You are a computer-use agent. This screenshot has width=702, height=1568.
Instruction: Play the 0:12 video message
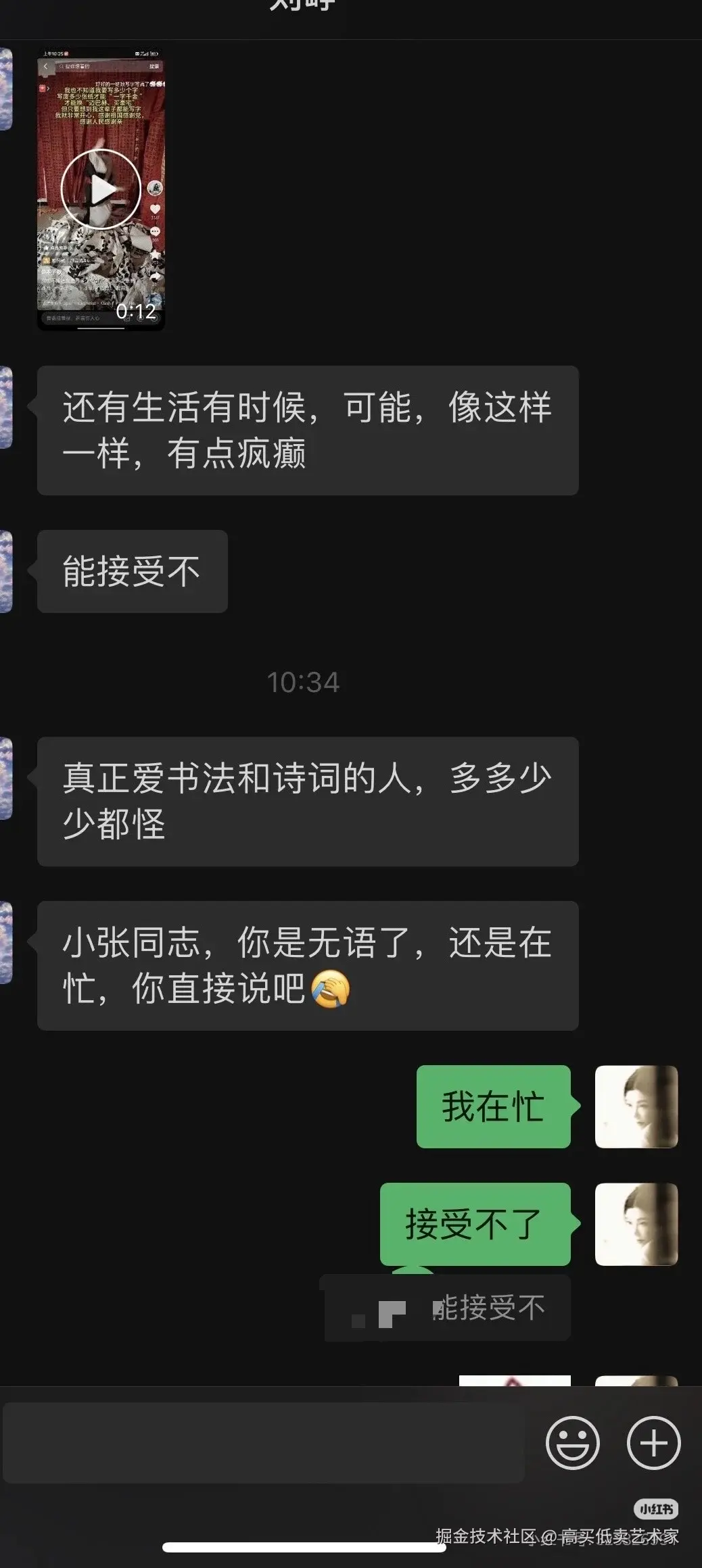click(x=101, y=189)
